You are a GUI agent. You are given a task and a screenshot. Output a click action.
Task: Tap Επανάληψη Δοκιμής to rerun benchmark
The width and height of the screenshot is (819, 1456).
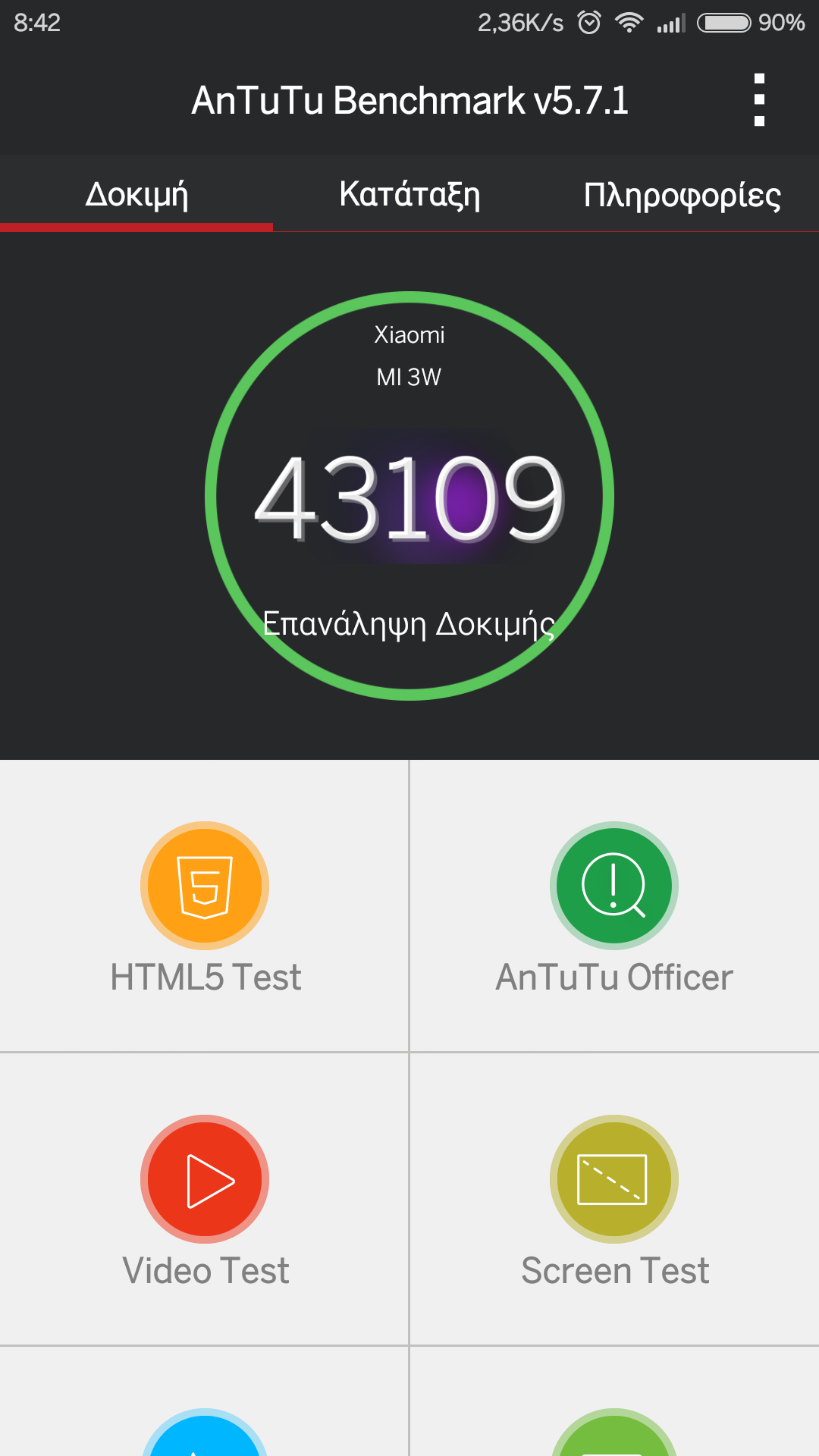(x=409, y=623)
